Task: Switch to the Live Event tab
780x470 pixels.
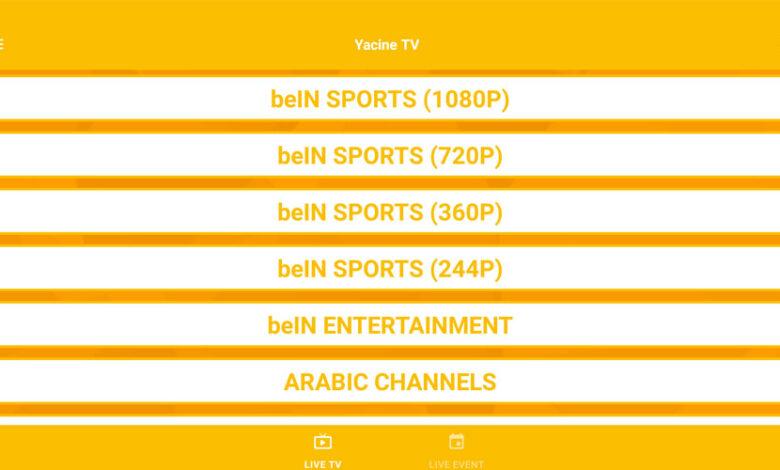Action: coord(456,449)
